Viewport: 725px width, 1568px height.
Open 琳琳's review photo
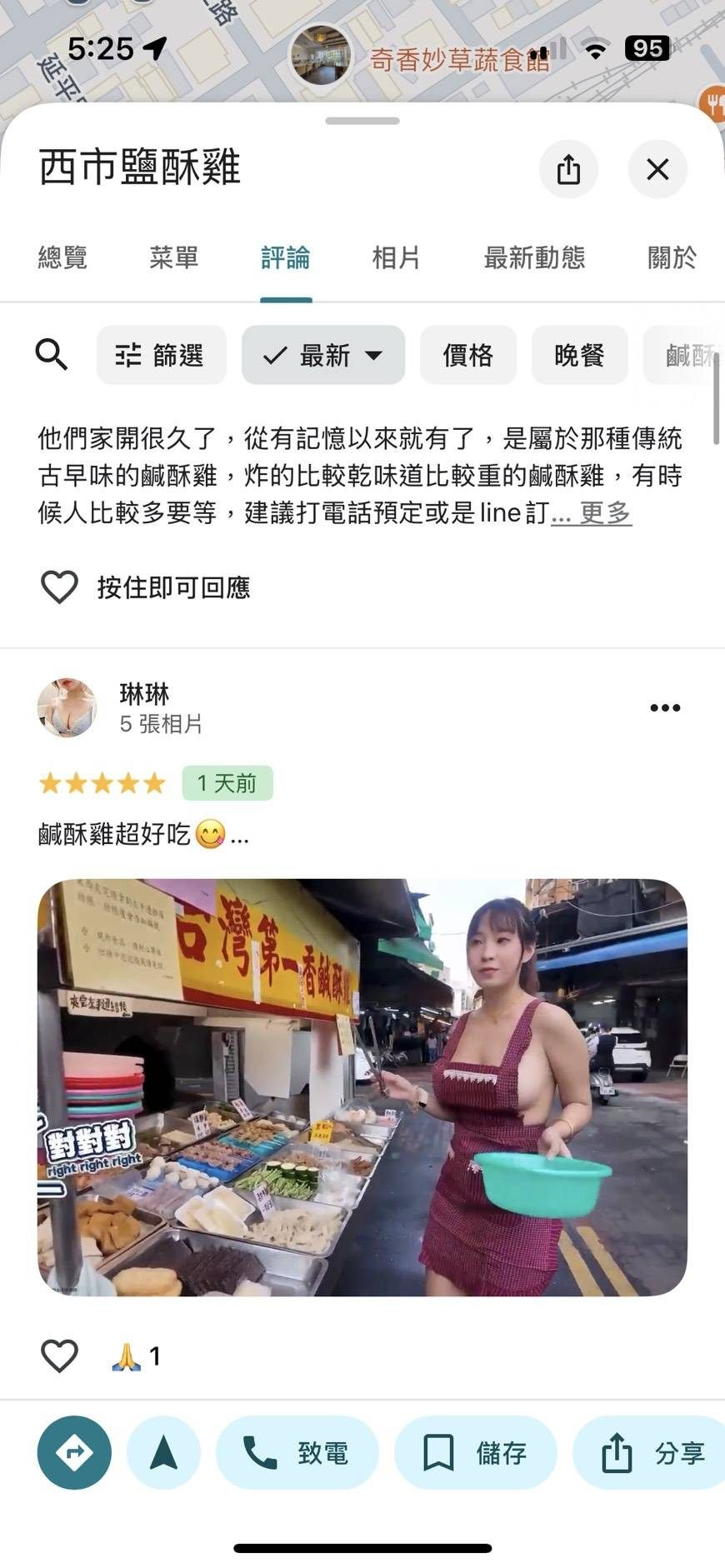[362, 1086]
